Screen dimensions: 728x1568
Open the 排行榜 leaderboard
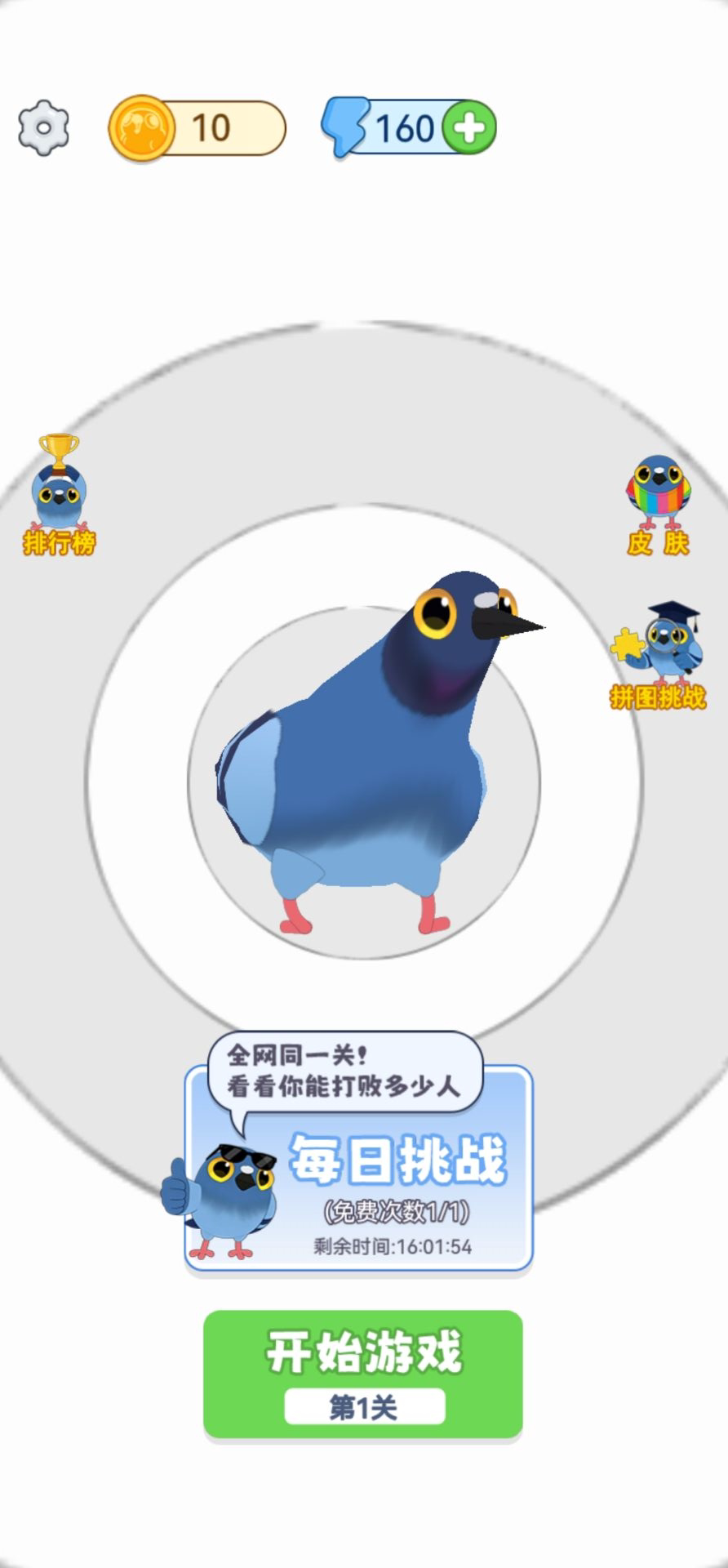[x=59, y=495]
